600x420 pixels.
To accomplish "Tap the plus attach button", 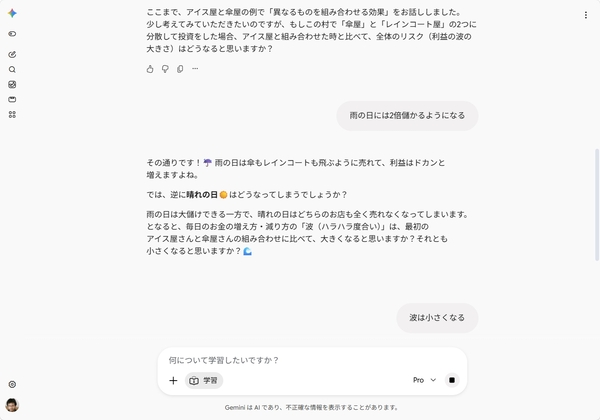I will pyautogui.click(x=173, y=381).
